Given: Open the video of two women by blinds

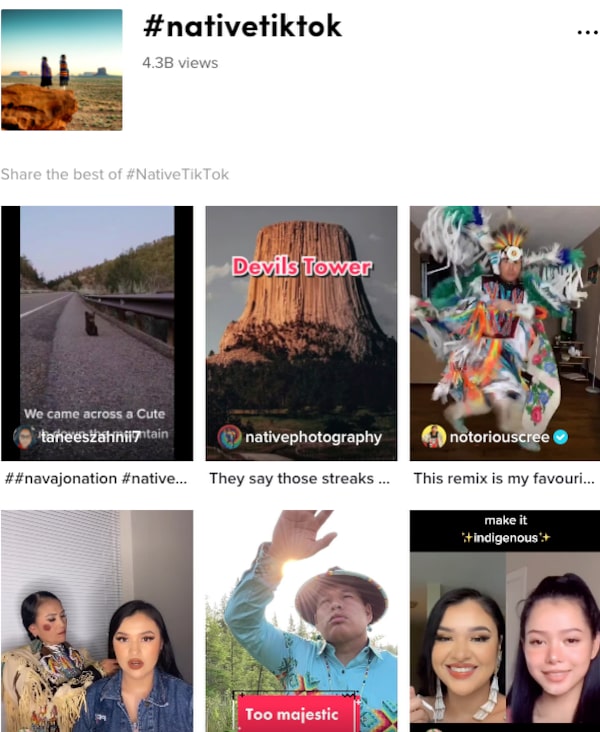Looking at the screenshot, I should coord(97,620).
